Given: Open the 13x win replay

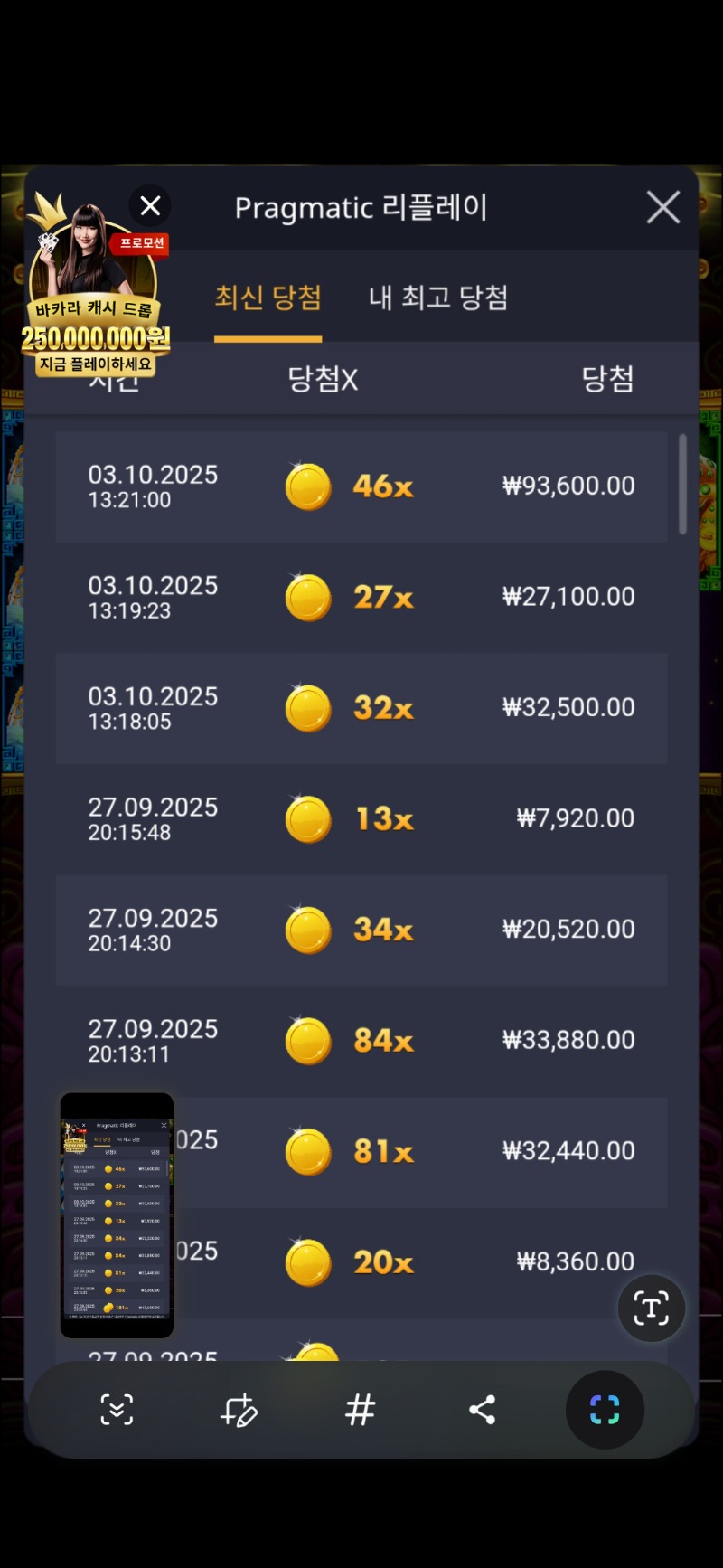Looking at the screenshot, I should tap(361, 818).
